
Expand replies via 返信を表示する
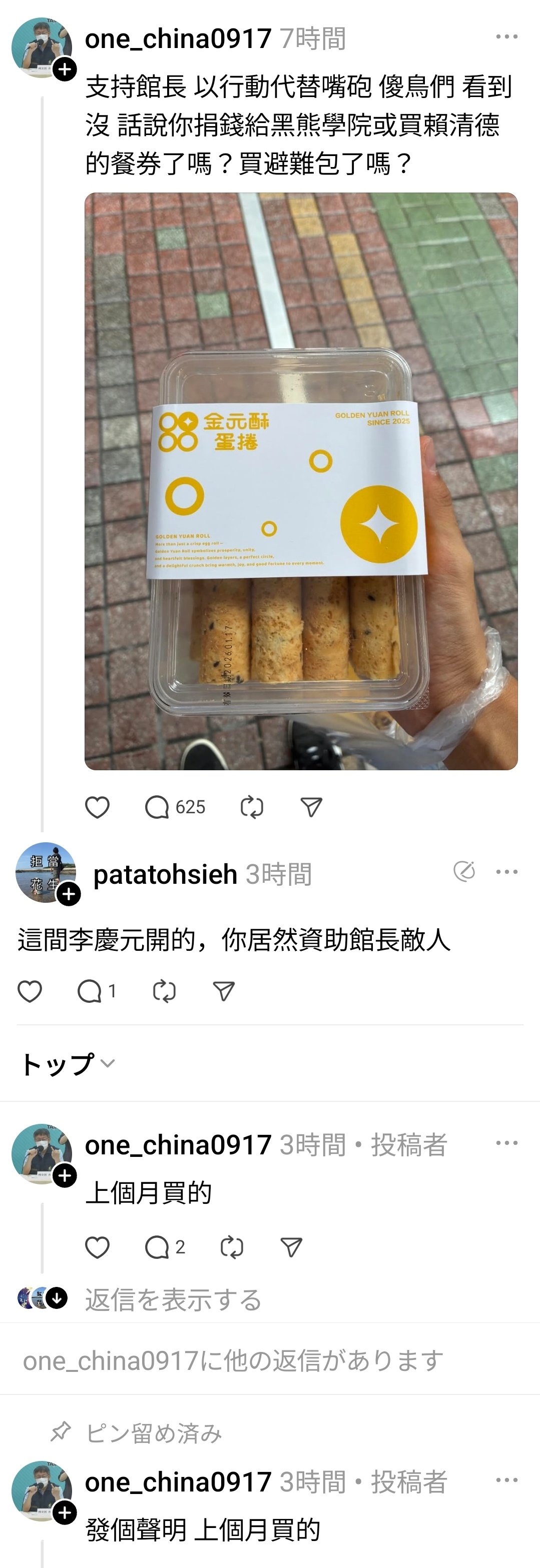(173, 1299)
